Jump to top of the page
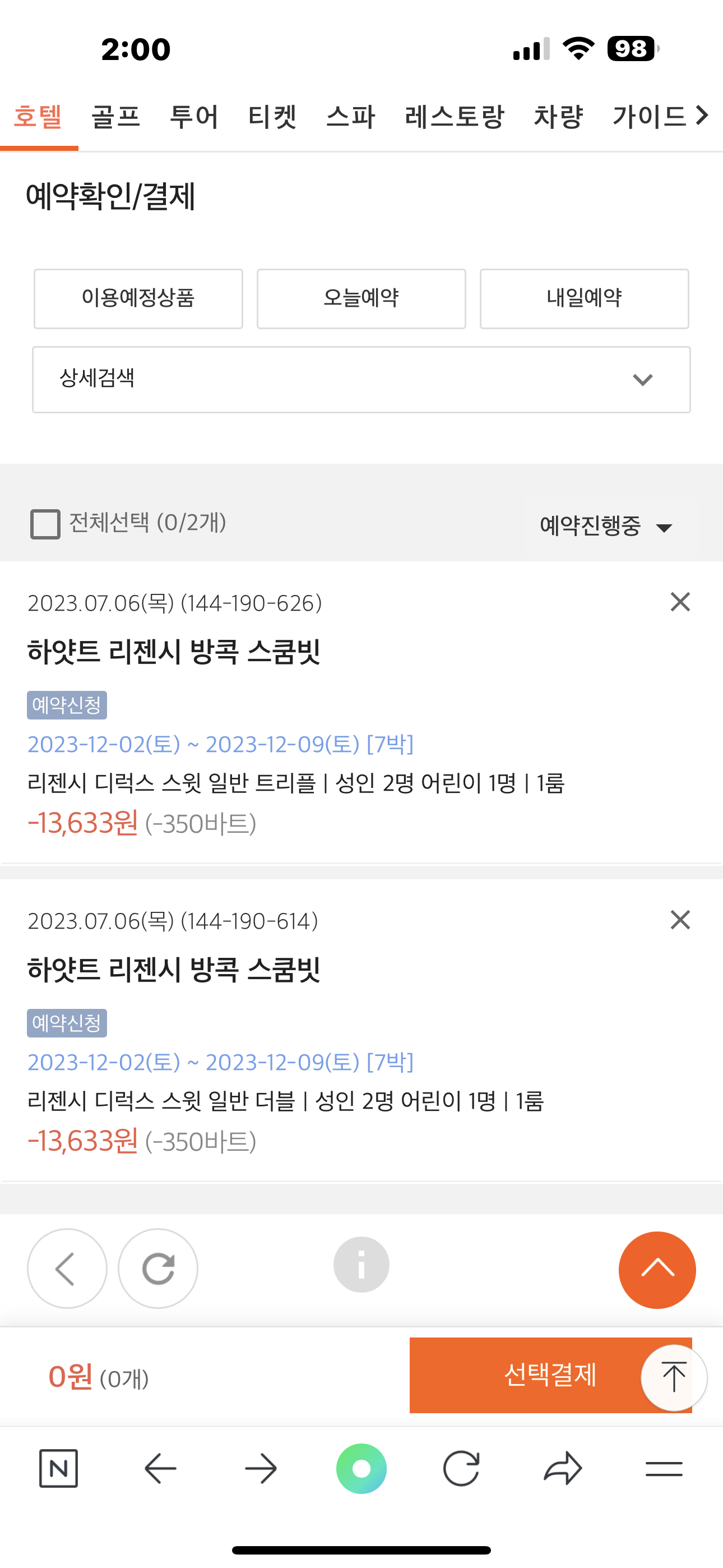 click(674, 1377)
